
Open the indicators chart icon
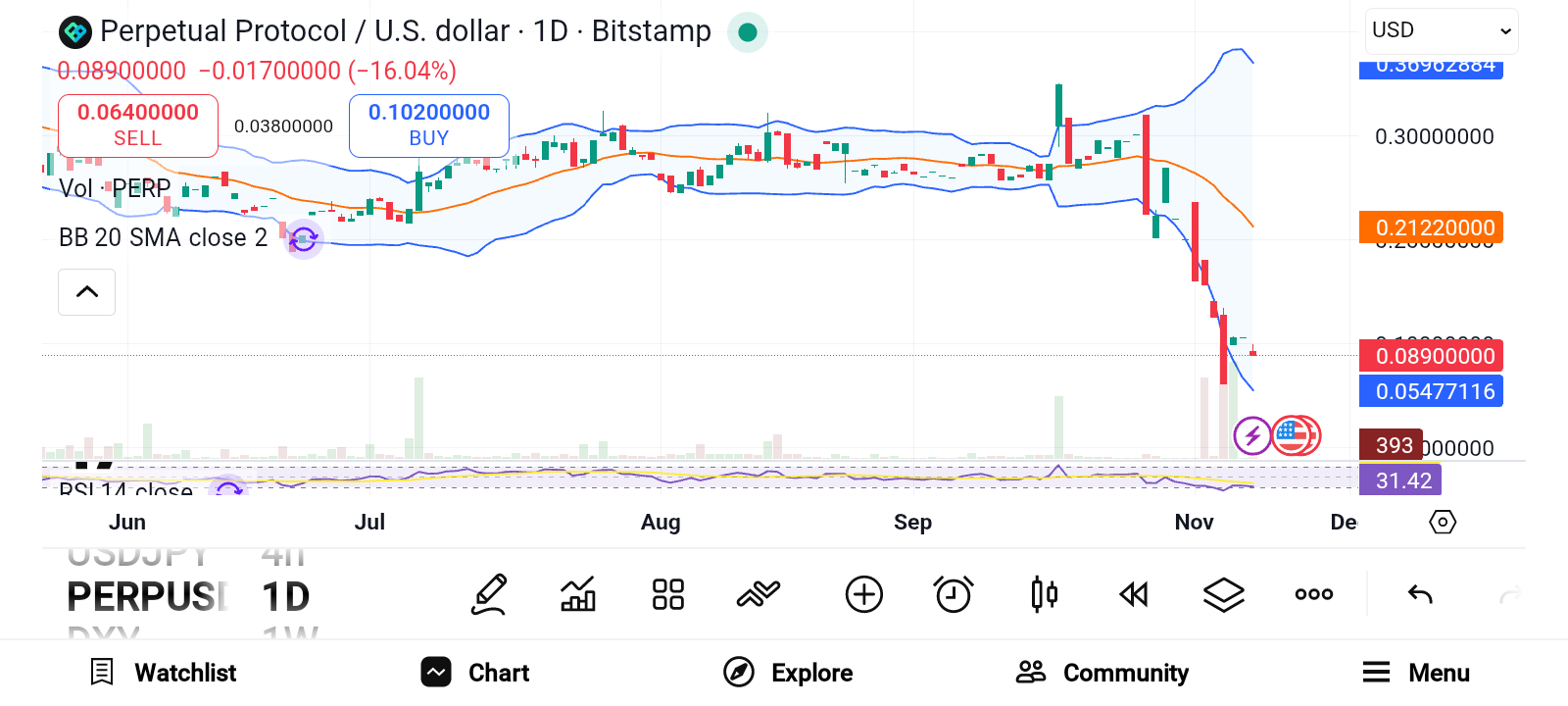[578, 594]
